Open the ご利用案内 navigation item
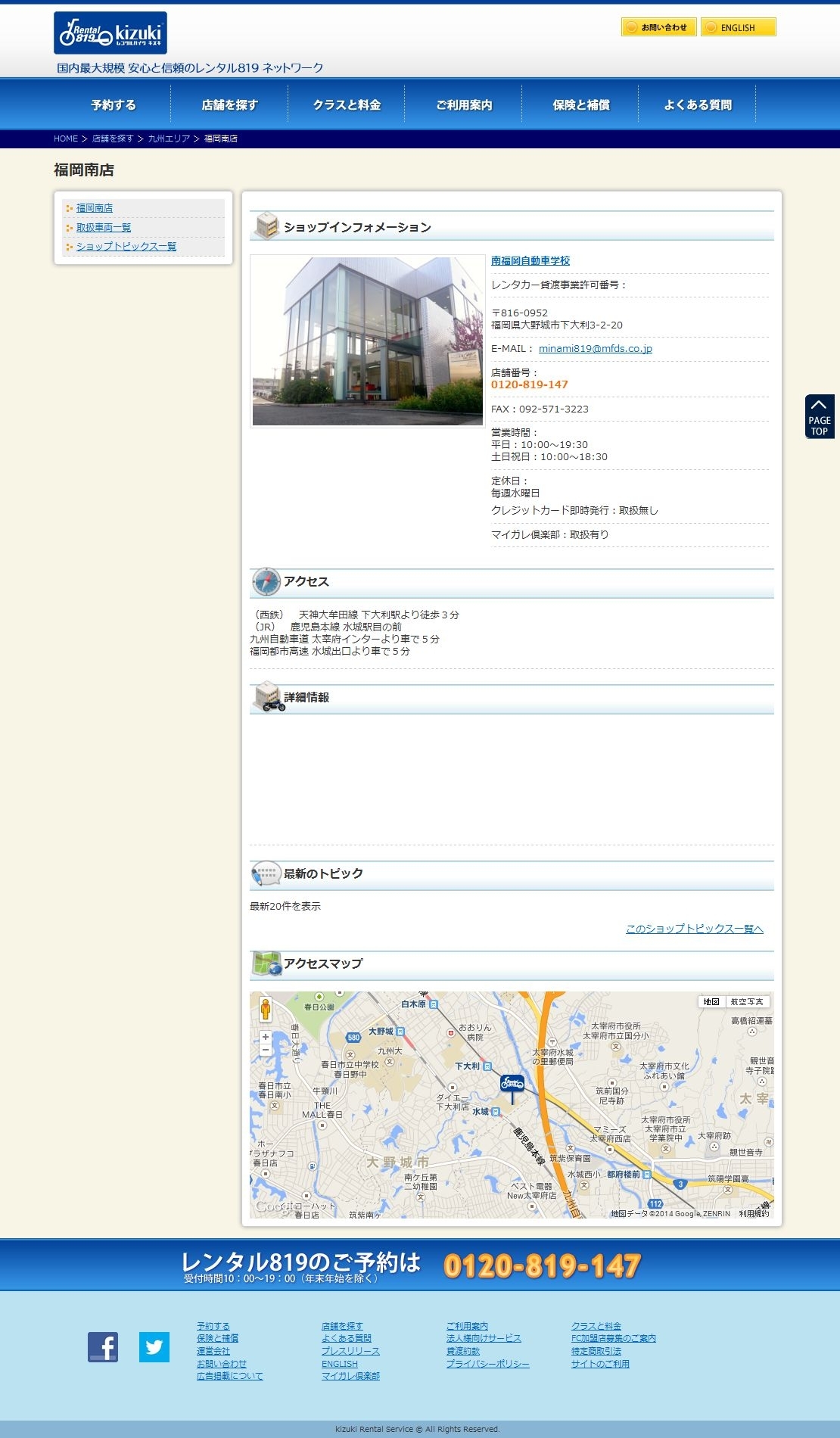This screenshot has height=1438, width=840. [463, 105]
